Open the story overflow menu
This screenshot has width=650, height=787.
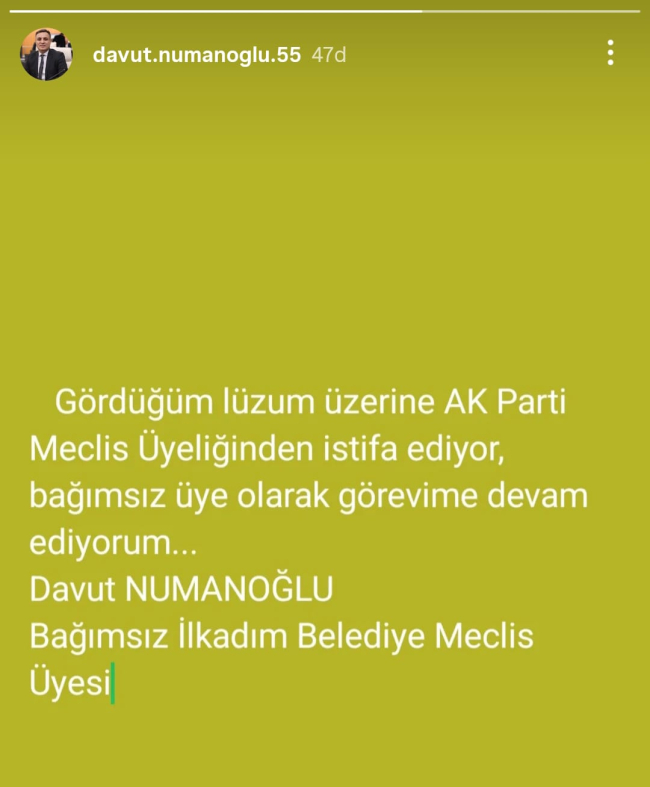click(x=610, y=54)
